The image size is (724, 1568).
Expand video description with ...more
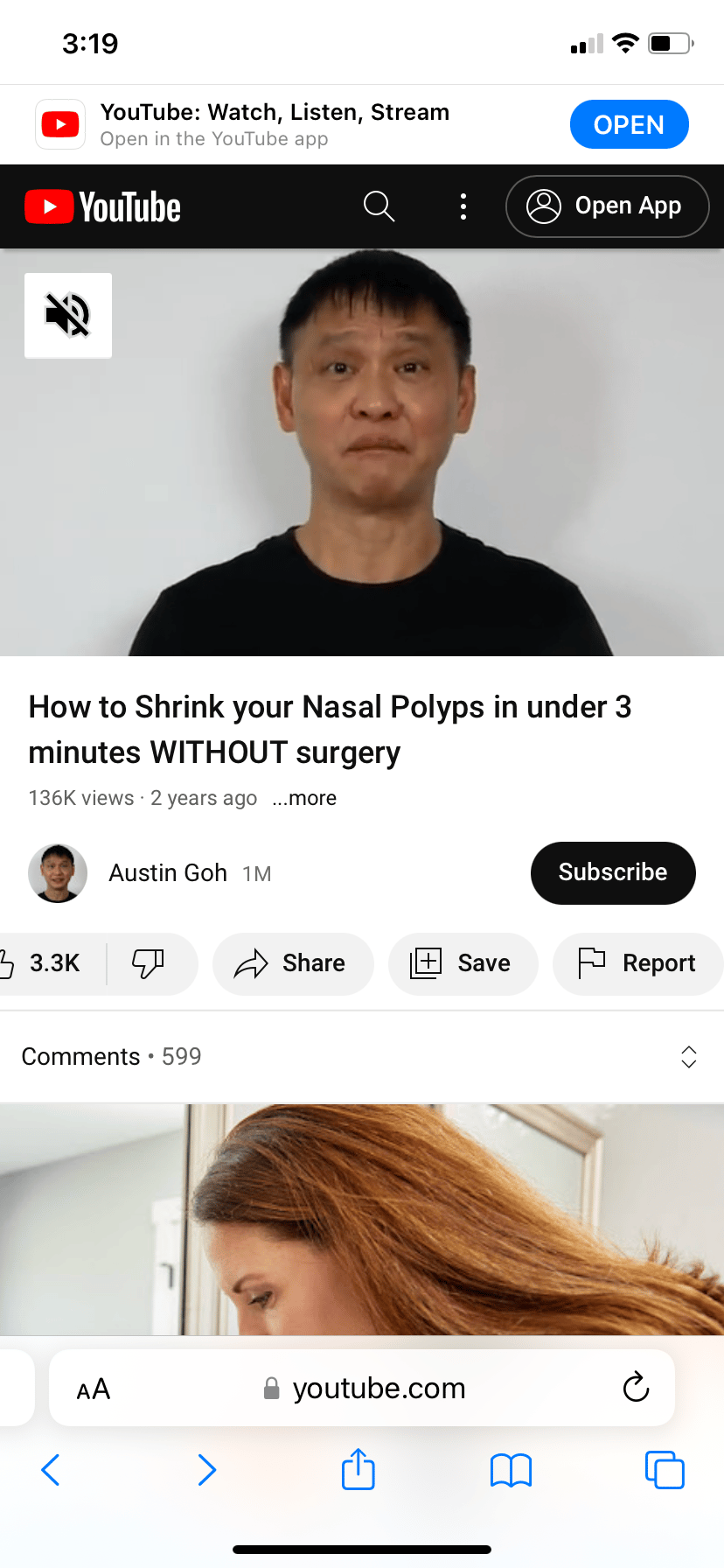[304, 798]
